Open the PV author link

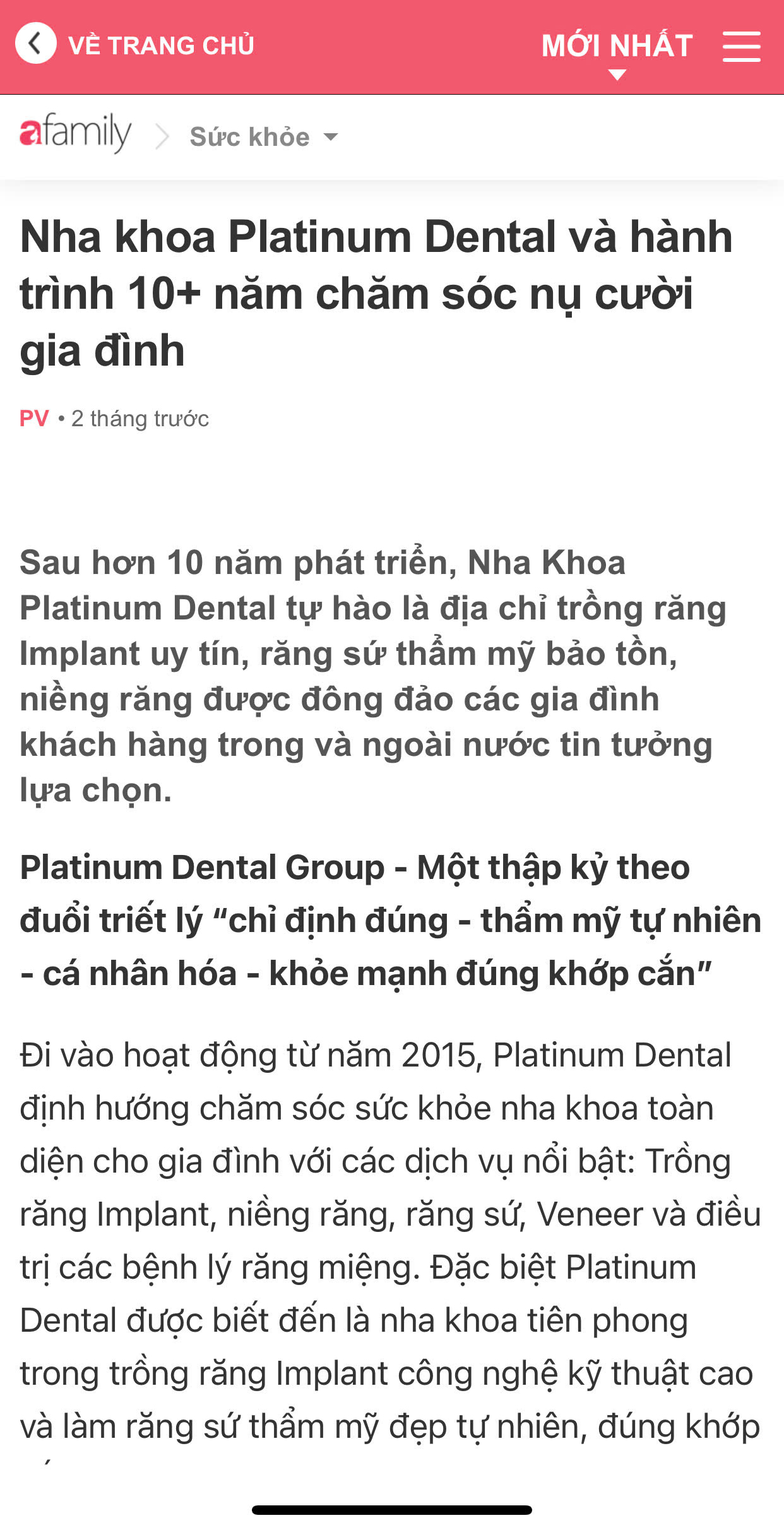tap(34, 419)
